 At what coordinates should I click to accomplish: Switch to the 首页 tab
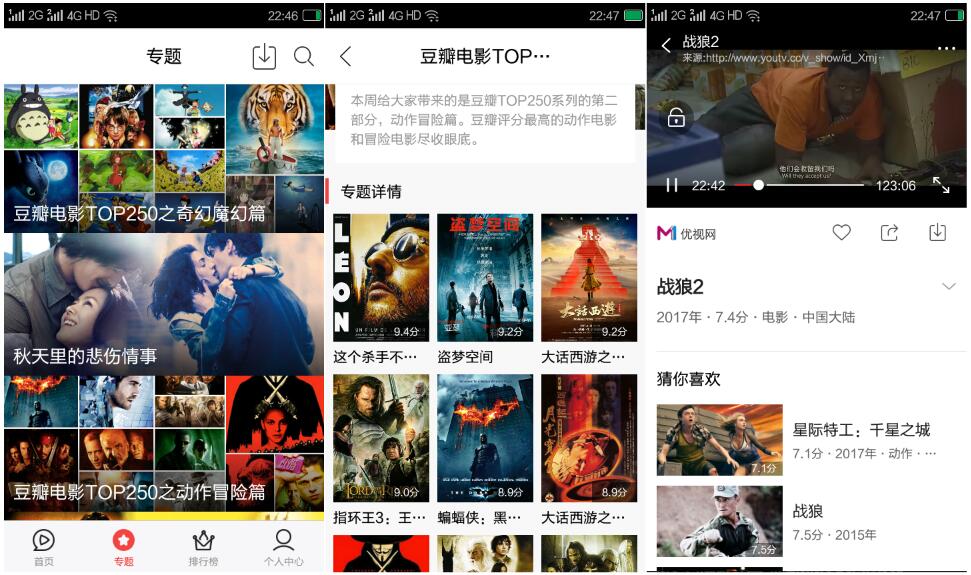(43, 547)
